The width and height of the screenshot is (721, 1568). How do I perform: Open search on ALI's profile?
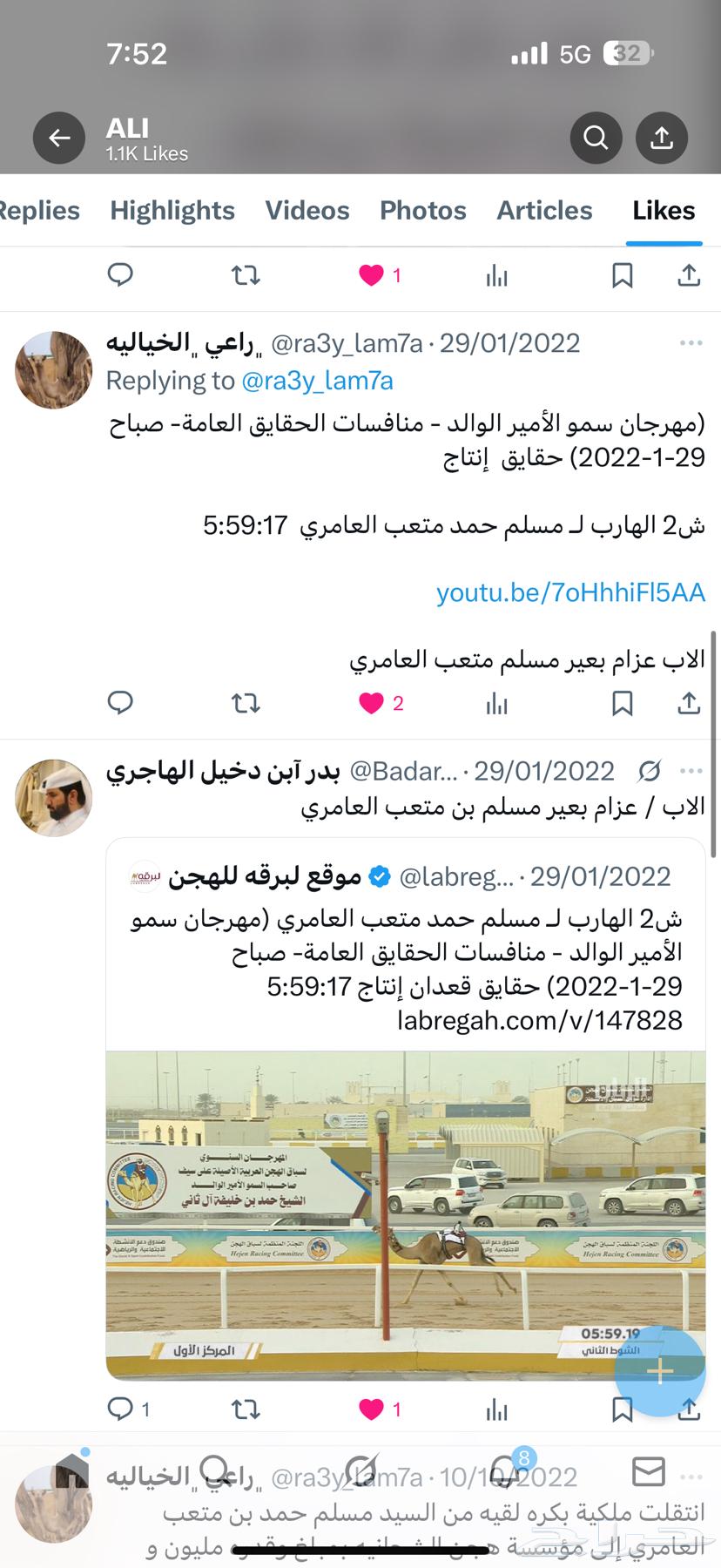point(596,138)
